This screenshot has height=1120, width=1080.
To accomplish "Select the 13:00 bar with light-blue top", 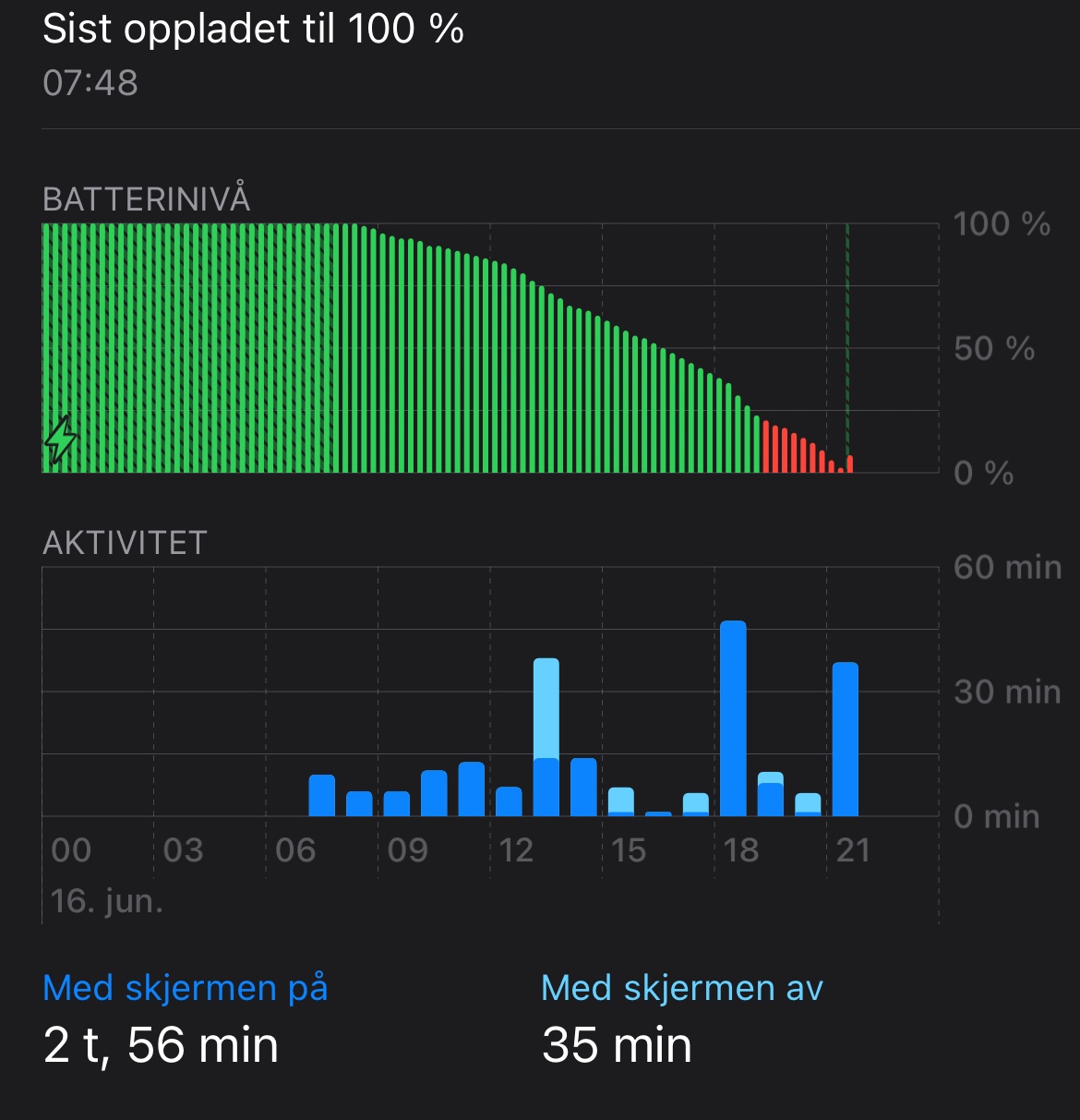I will click(x=546, y=737).
